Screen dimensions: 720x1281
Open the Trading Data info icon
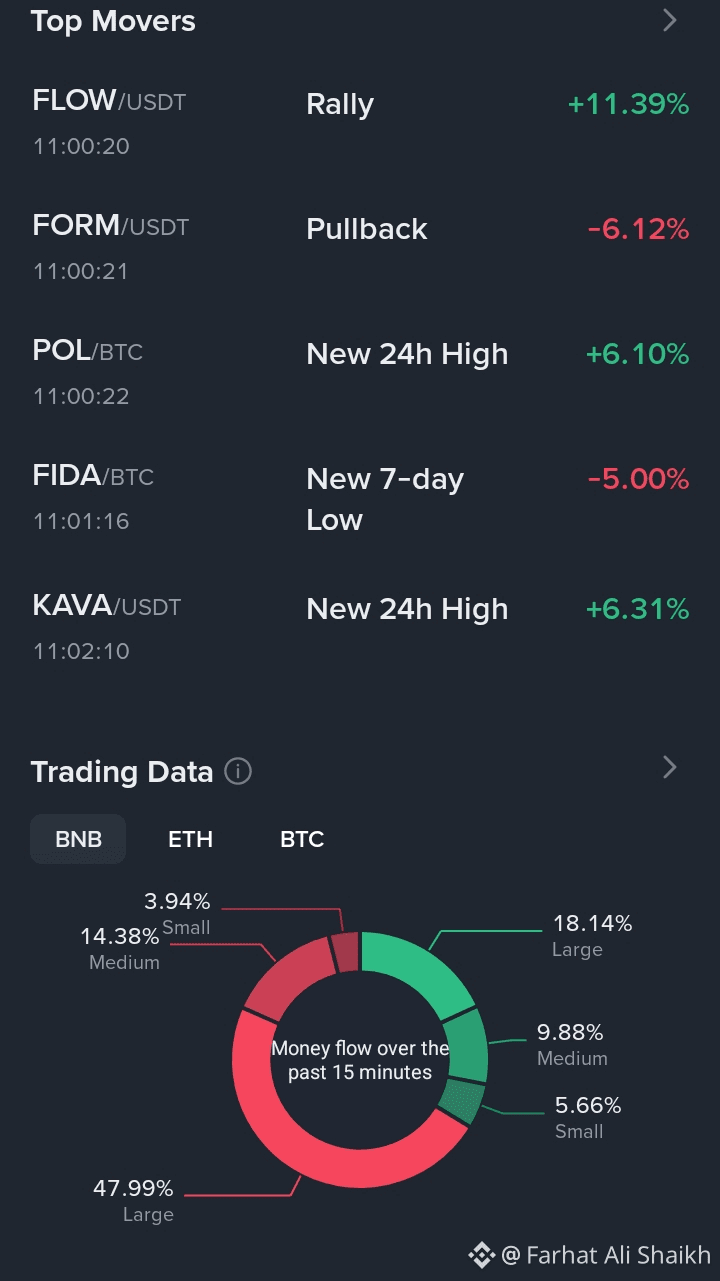click(x=239, y=771)
